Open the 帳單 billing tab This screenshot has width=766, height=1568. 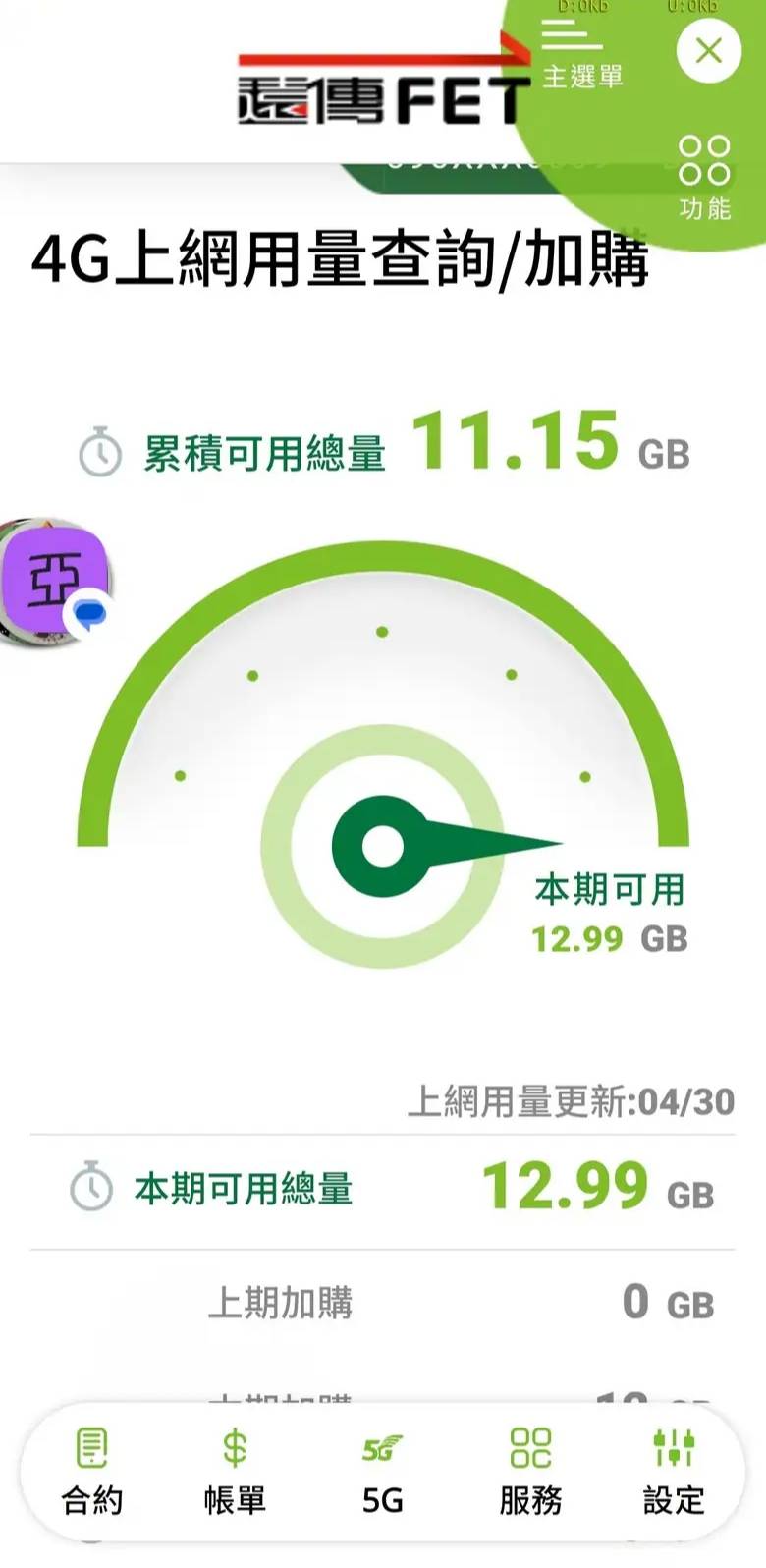point(235,1469)
